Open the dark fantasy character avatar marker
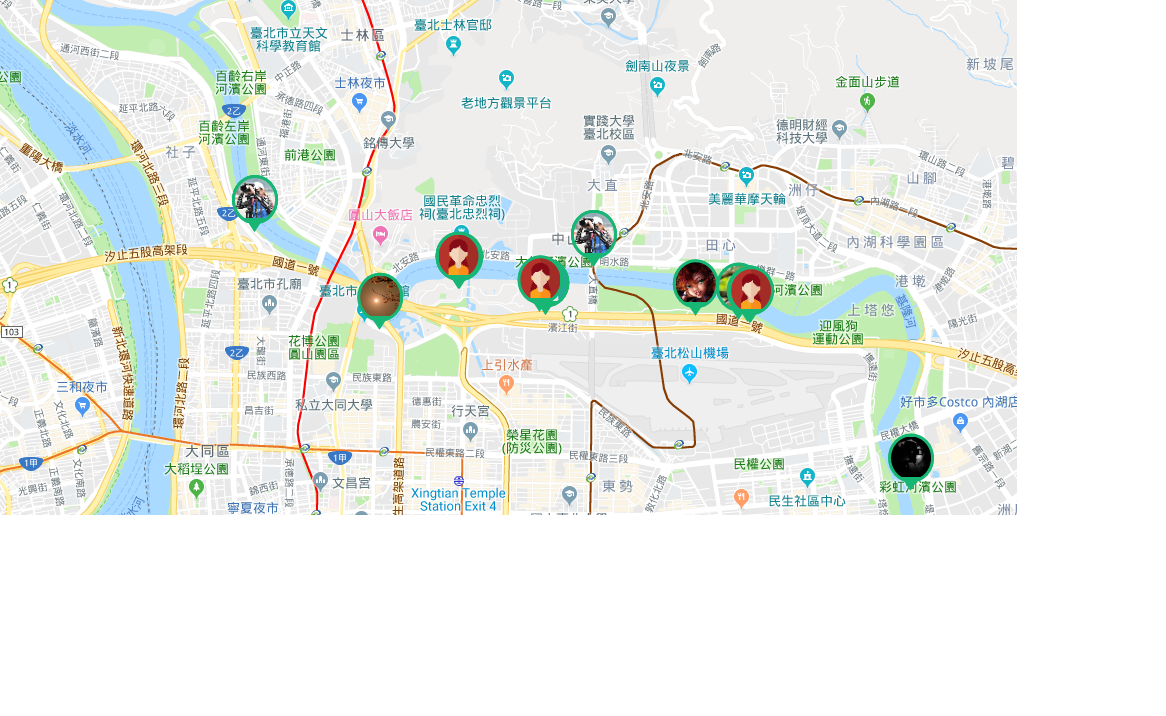 coord(695,283)
